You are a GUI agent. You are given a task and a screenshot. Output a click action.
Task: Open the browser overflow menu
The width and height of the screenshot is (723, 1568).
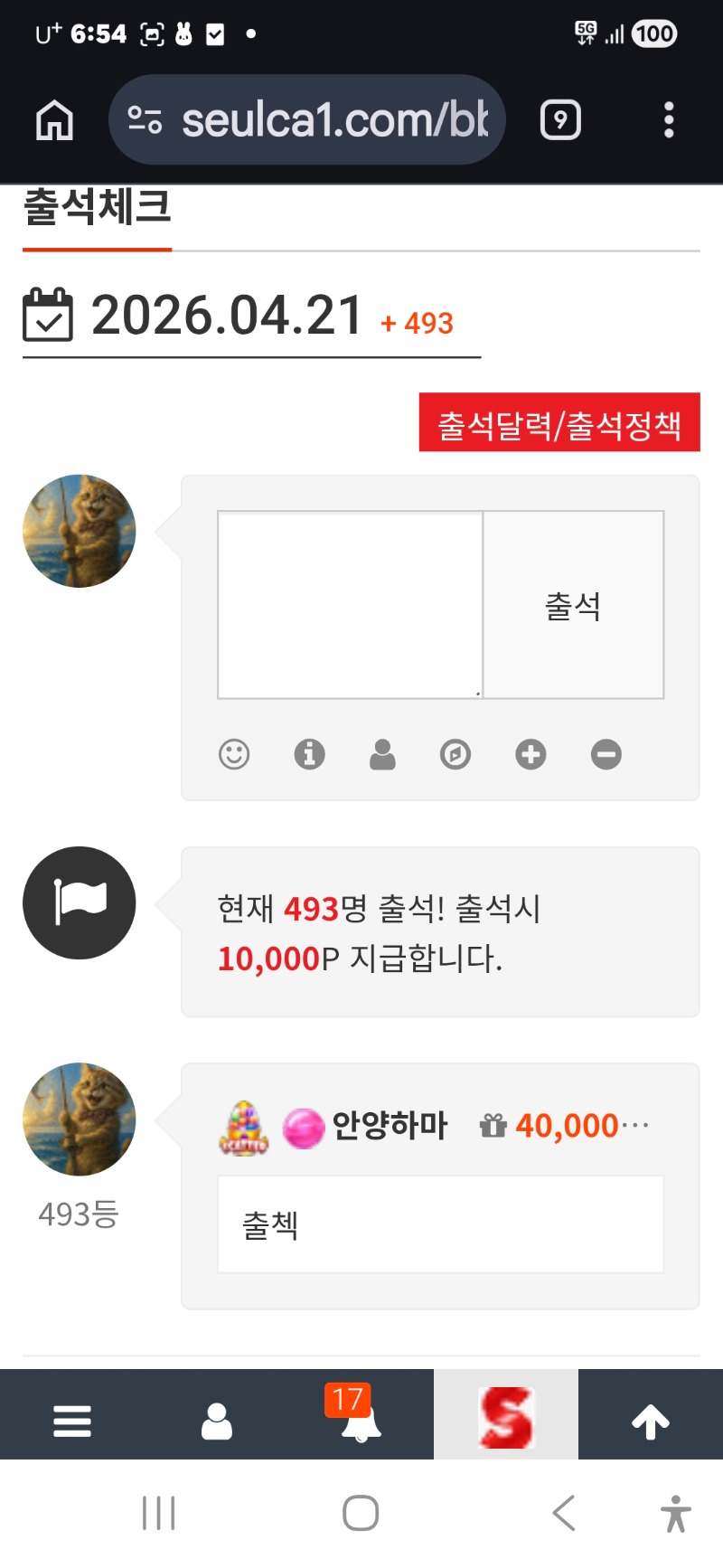point(669,120)
